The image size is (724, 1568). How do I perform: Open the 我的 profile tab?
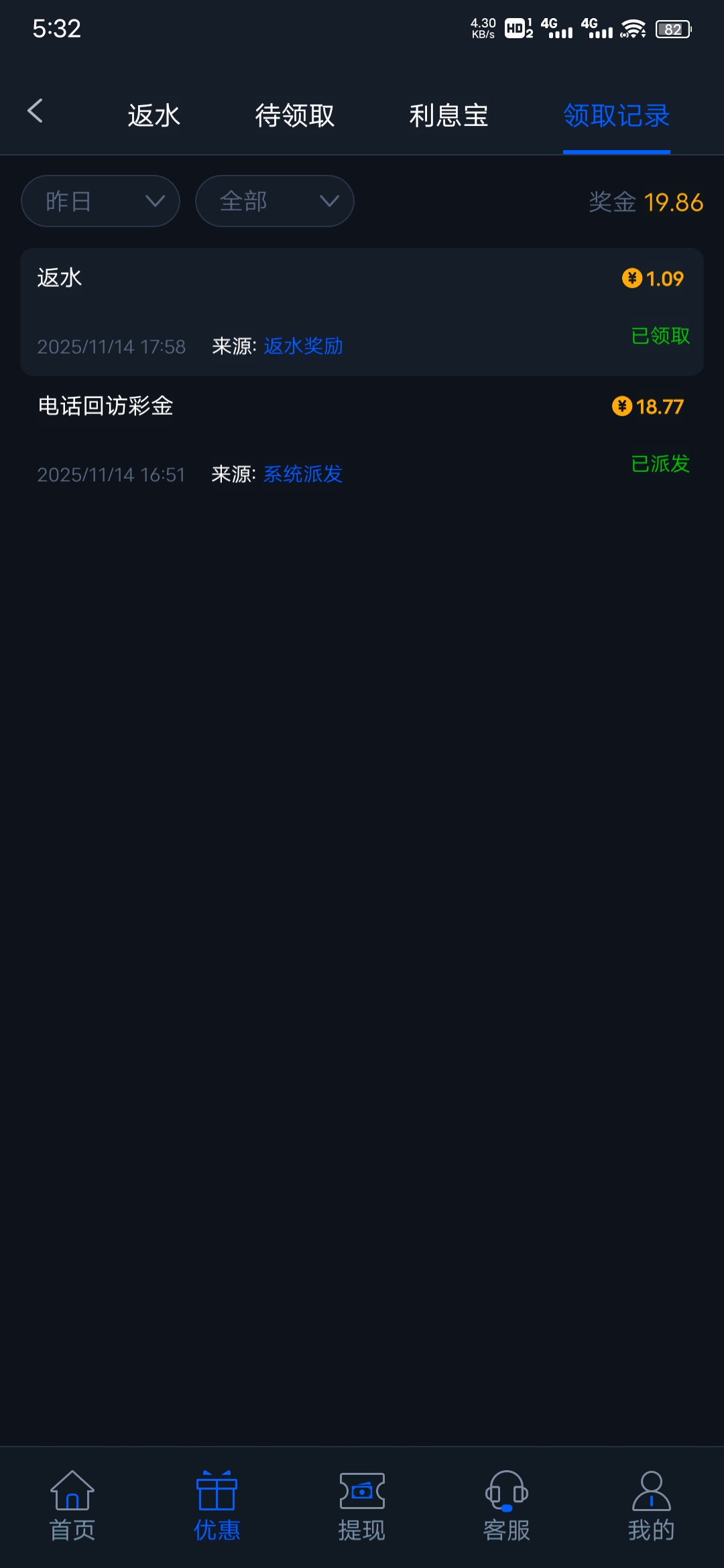(652, 1506)
